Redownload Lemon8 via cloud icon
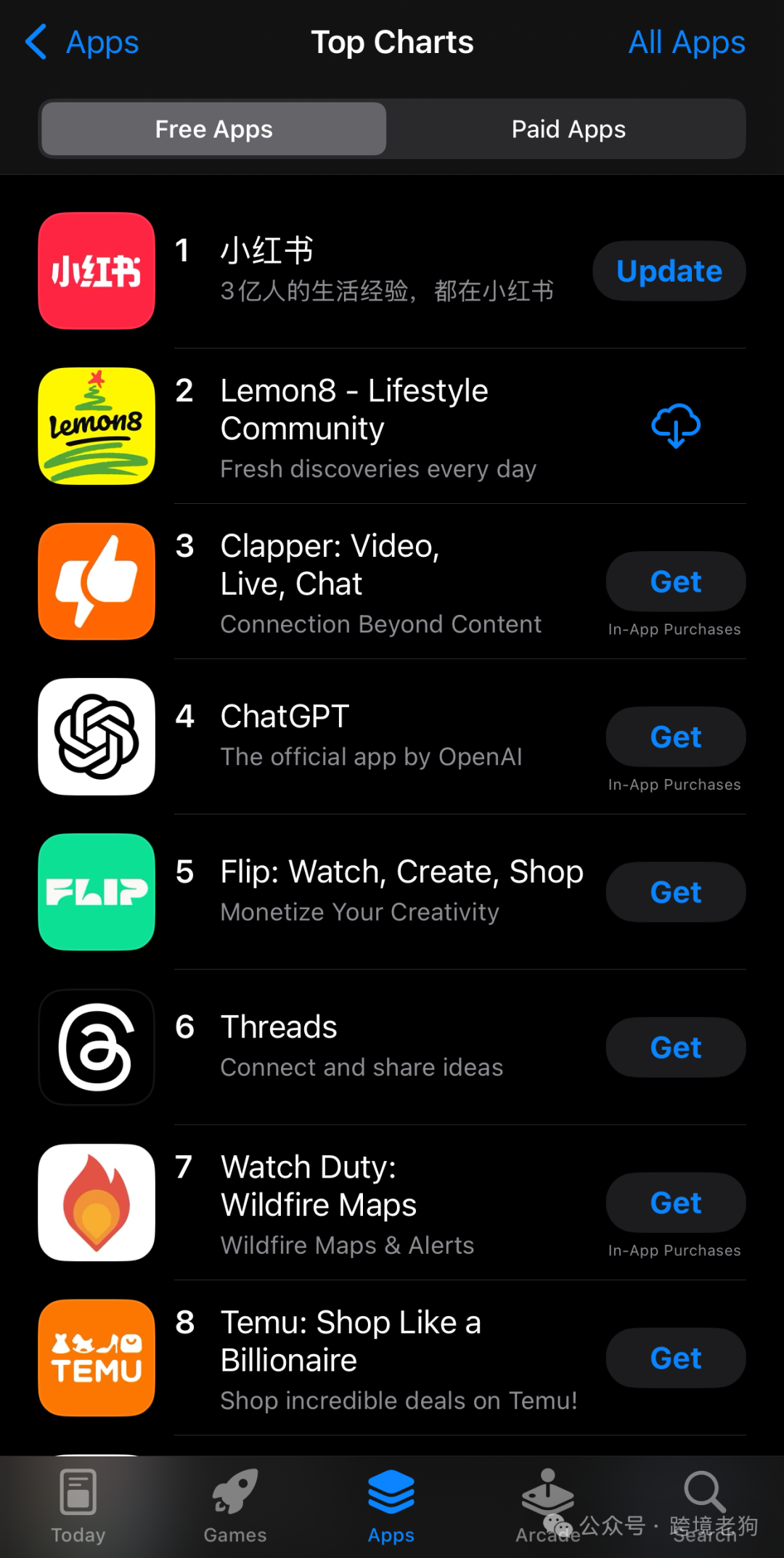Viewport: 784px width, 1558px height. [675, 426]
